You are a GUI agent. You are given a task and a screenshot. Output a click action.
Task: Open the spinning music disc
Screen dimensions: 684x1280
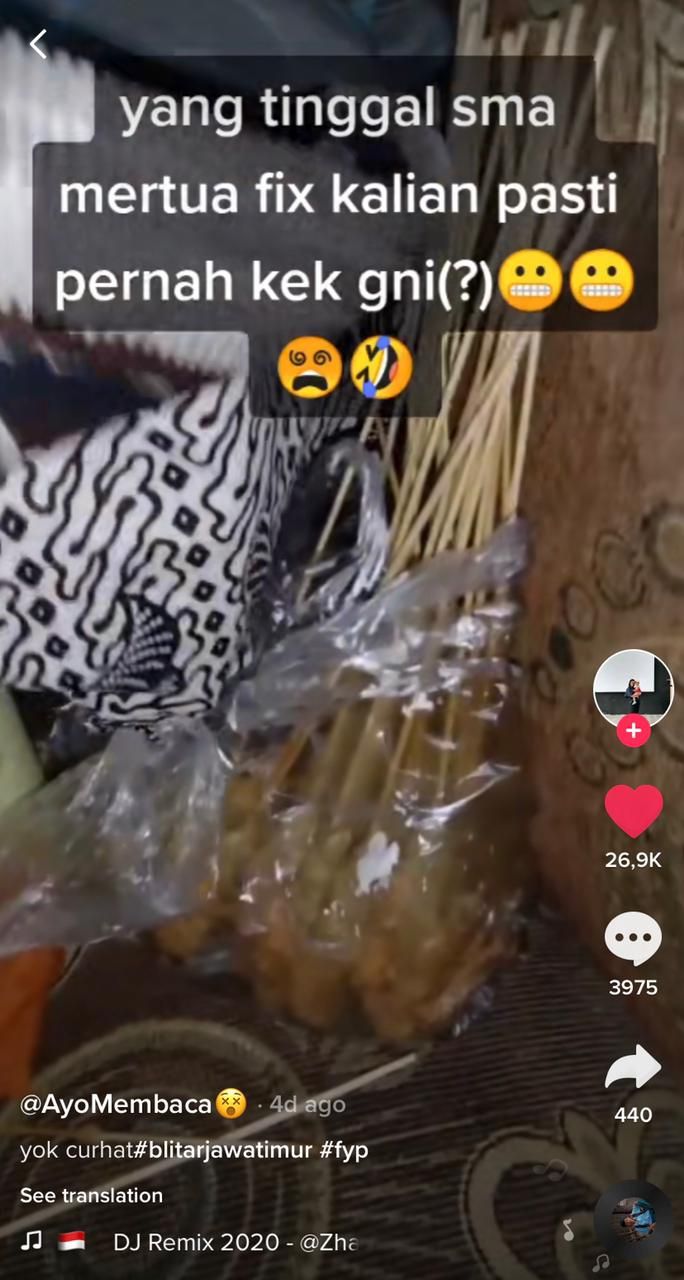click(x=633, y=1218)
